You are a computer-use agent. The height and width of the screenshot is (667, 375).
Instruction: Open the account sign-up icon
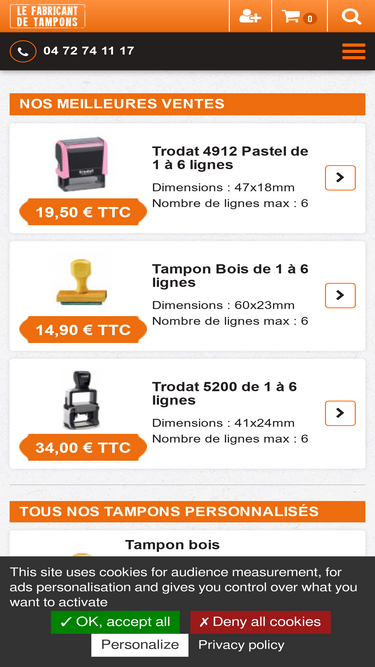click(x=250, y=16)
